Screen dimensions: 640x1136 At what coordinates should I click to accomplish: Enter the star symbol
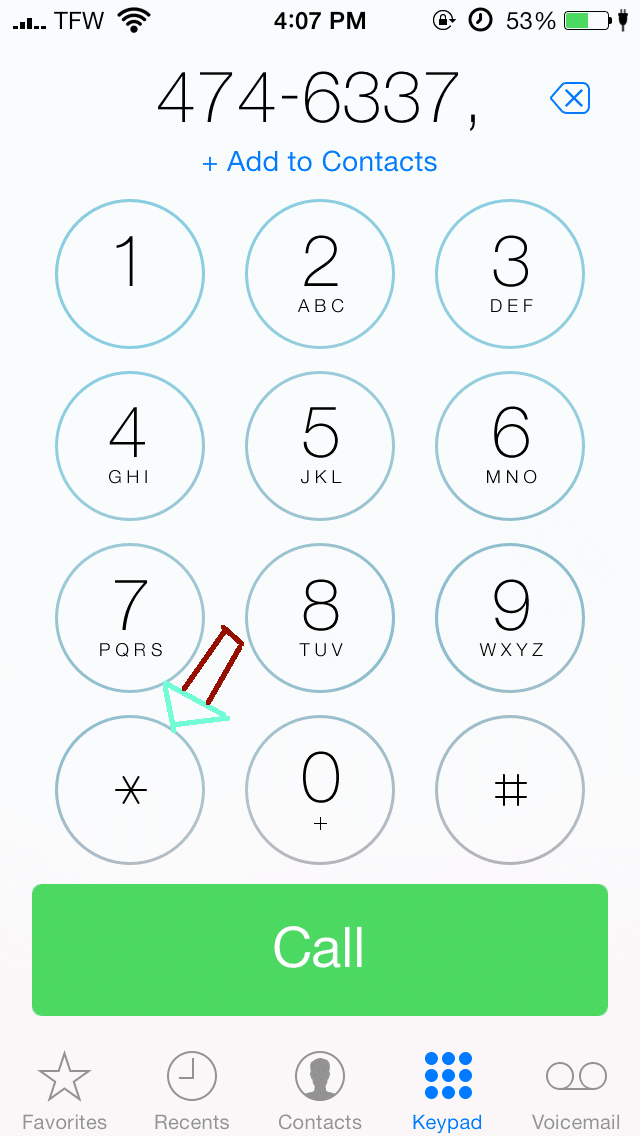click(x=130, y=790)
